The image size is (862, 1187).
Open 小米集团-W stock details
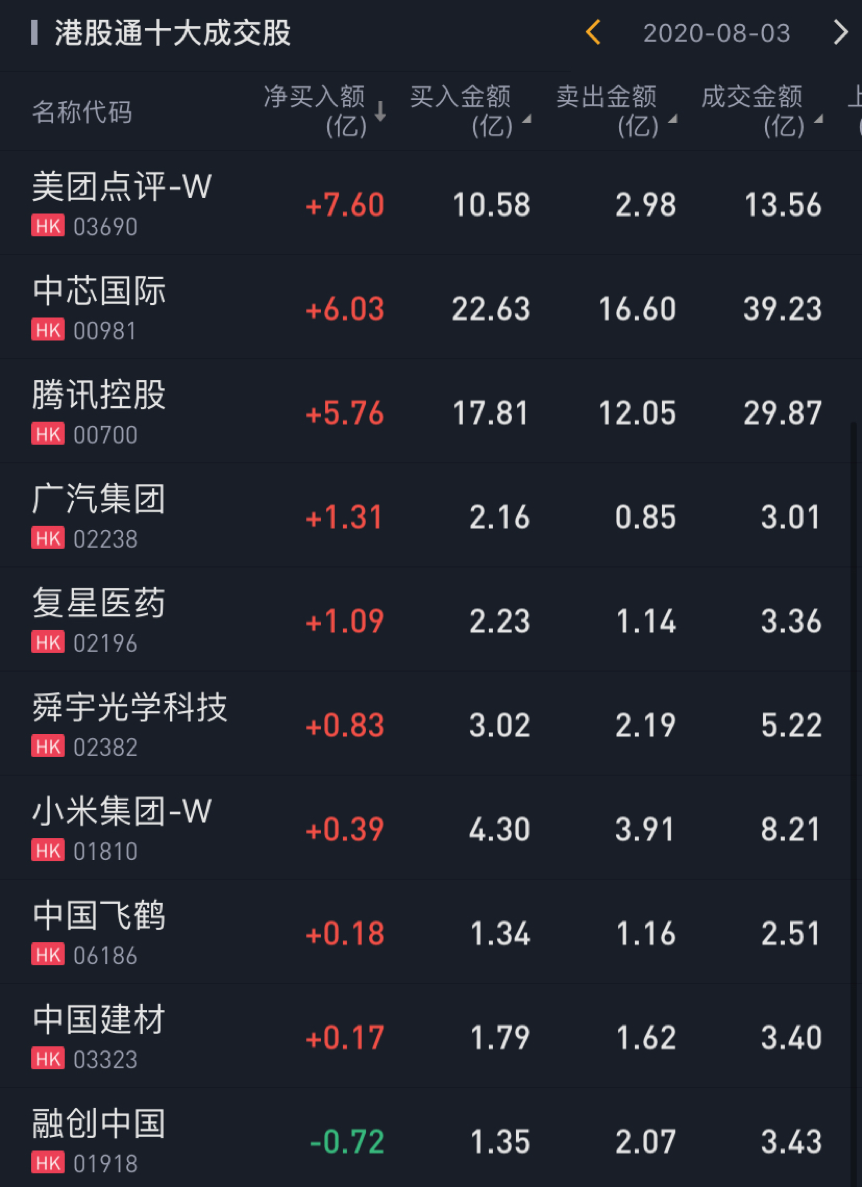(122, 827)
